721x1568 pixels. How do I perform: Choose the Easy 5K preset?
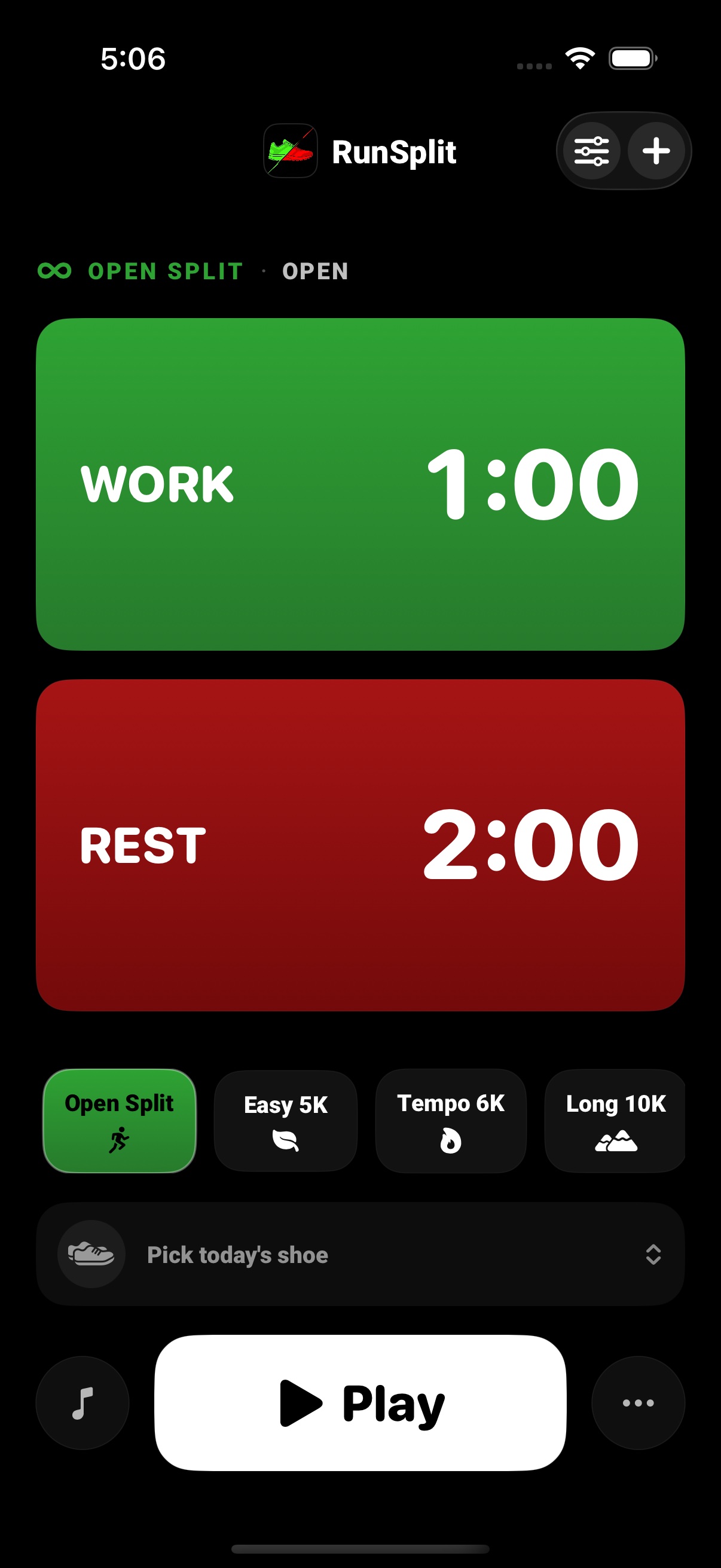[285, 1121]
